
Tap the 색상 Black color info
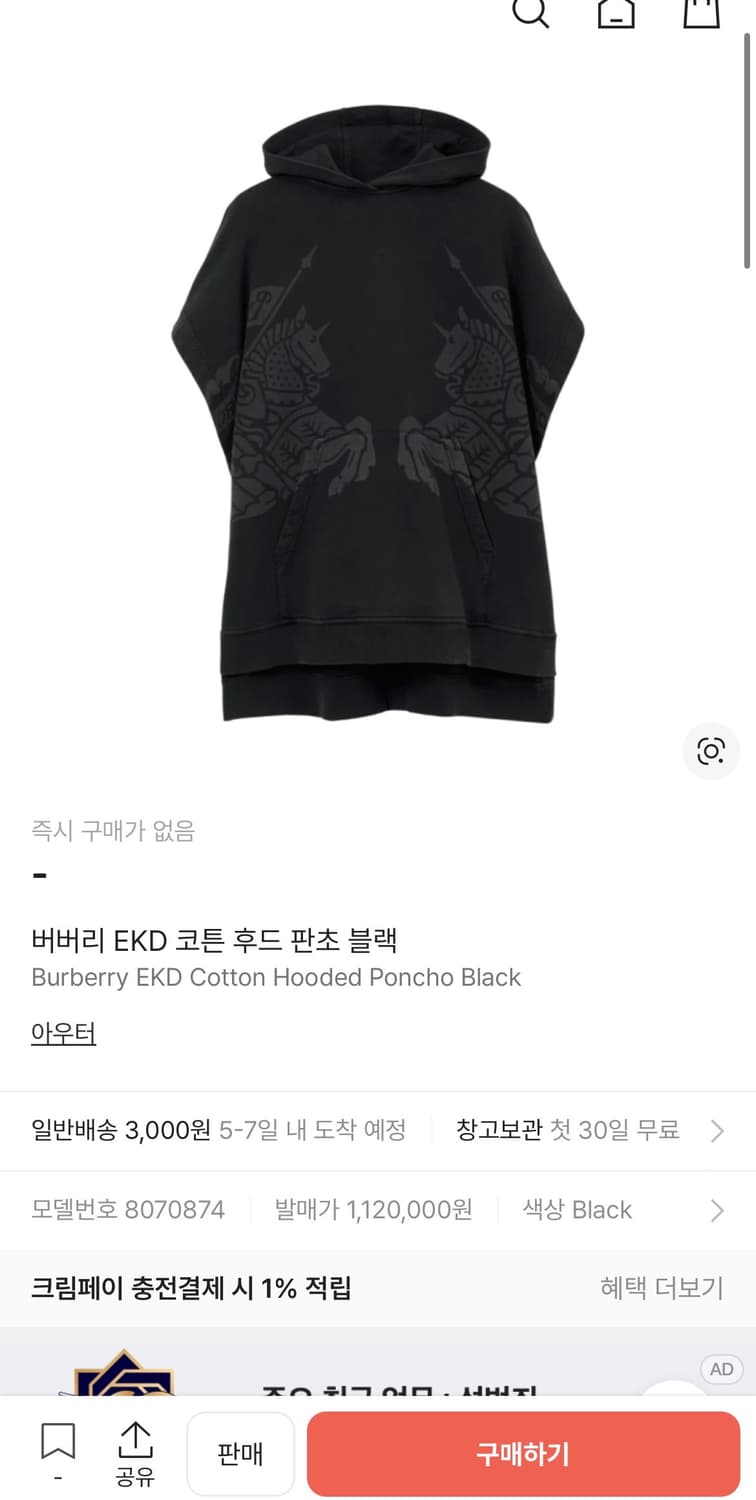pos(576,1209)
